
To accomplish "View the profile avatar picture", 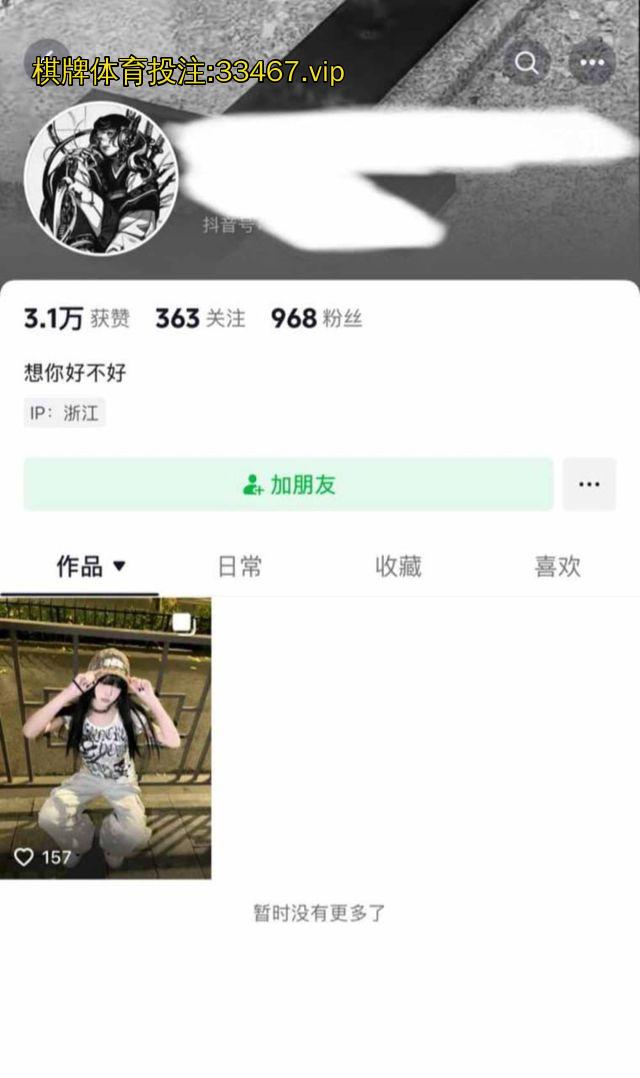I will pos(100,178).
